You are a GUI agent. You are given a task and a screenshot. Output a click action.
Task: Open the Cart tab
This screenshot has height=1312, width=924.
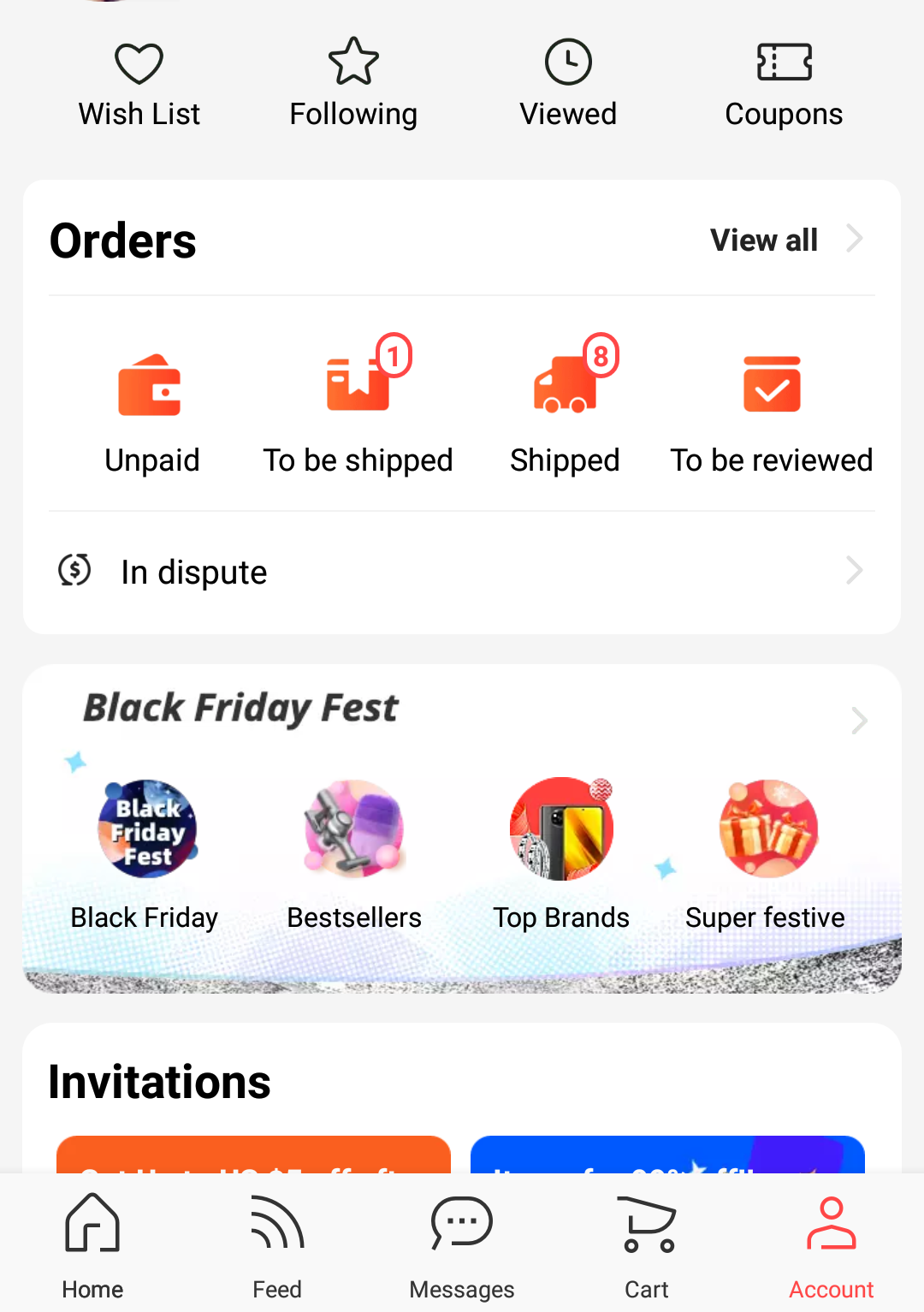point(647,1246)
